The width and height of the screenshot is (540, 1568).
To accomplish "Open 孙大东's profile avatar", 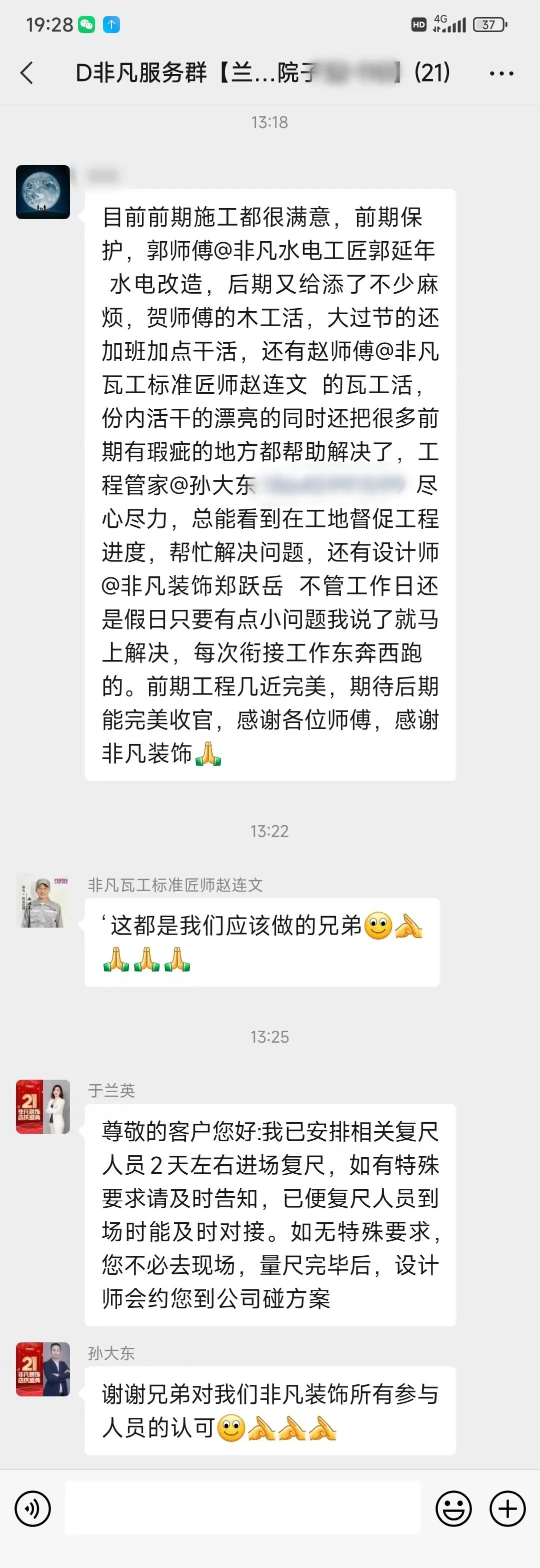I will [x=42, y=1369].
